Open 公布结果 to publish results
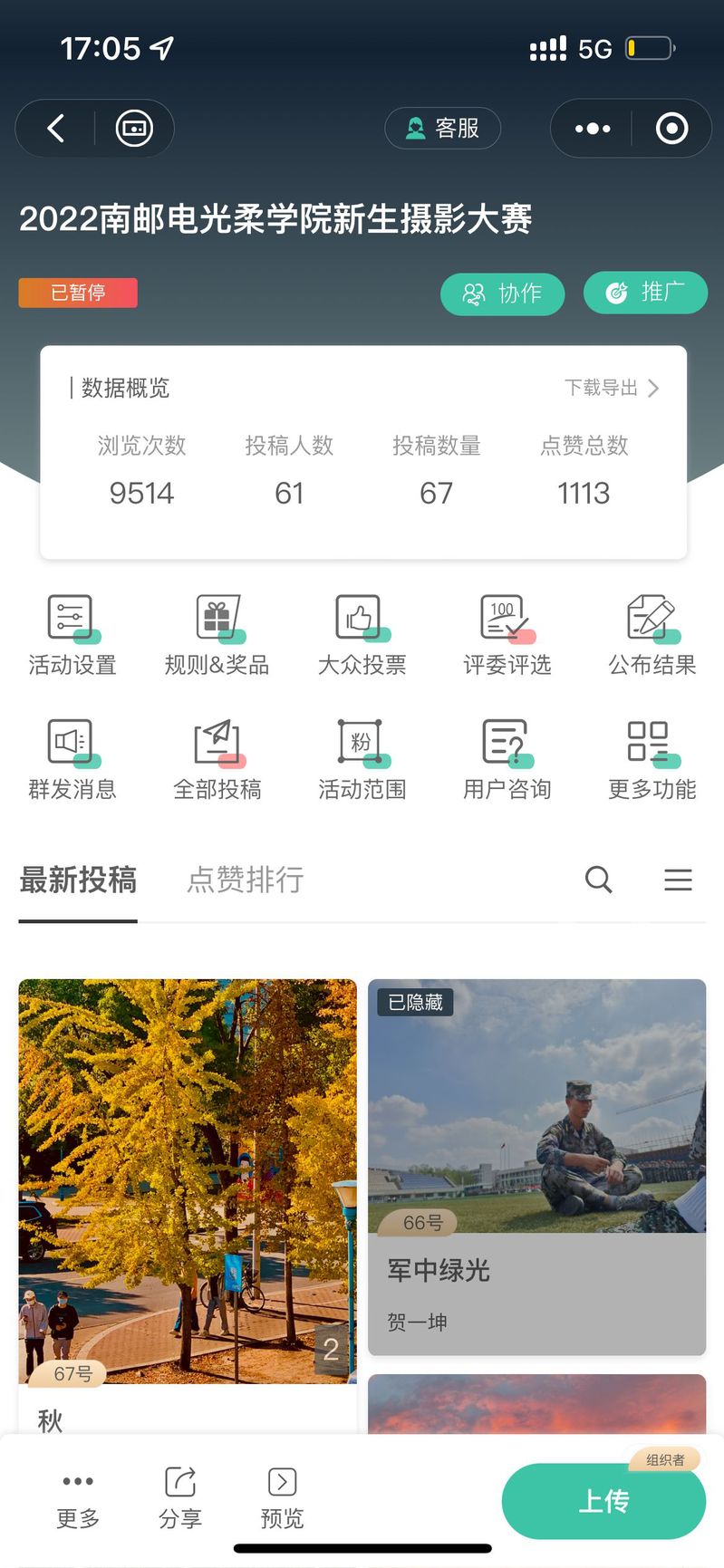The width and height of the screenshot is (724, 1568). (x=652, y=636)
